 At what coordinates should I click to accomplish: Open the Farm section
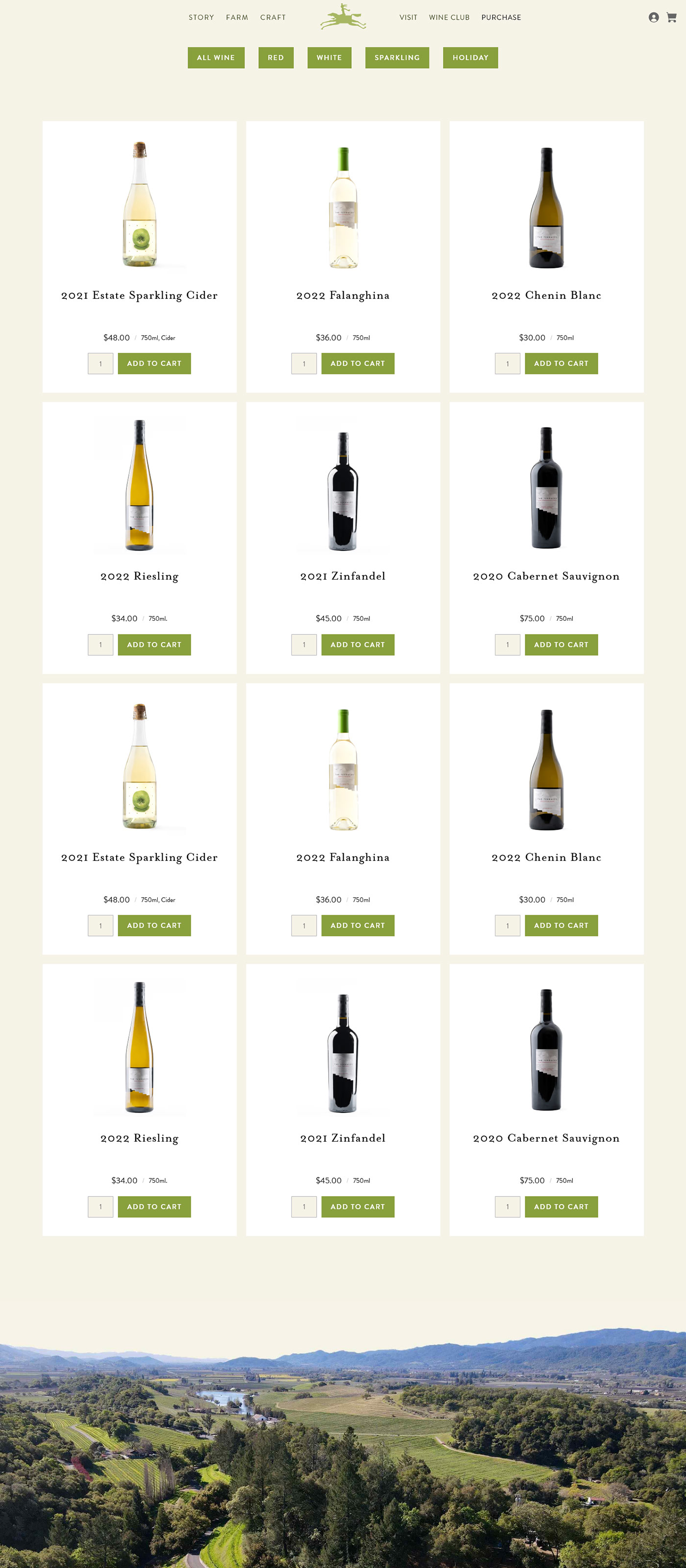[237, 18]
